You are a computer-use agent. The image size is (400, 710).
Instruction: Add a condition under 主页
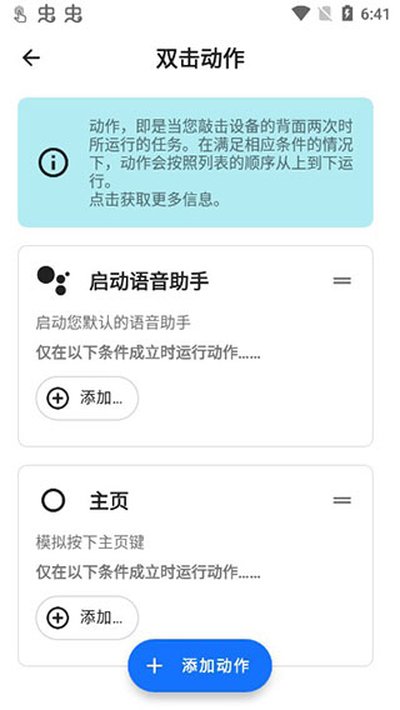pos(87,618)
